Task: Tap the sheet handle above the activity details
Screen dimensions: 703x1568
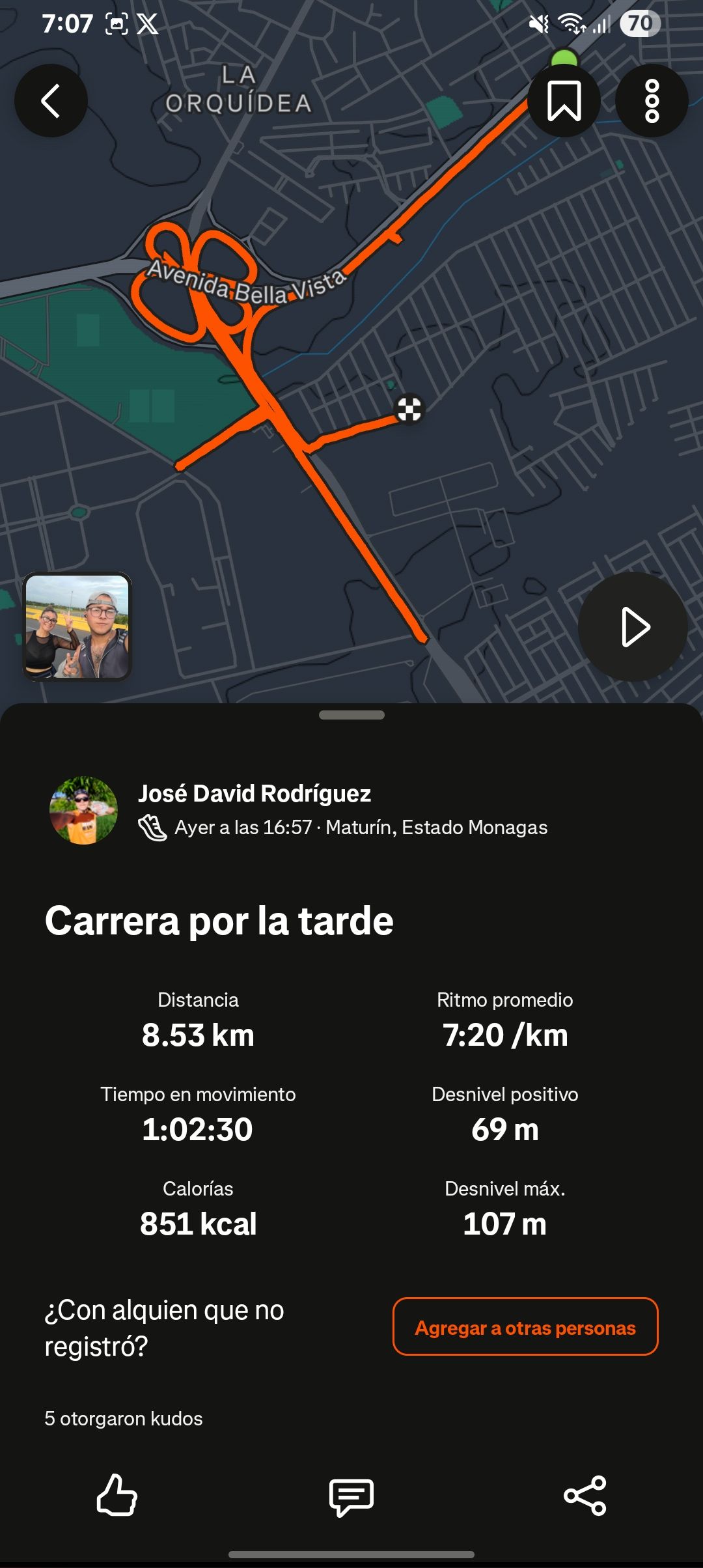Action: click(351, 715)
